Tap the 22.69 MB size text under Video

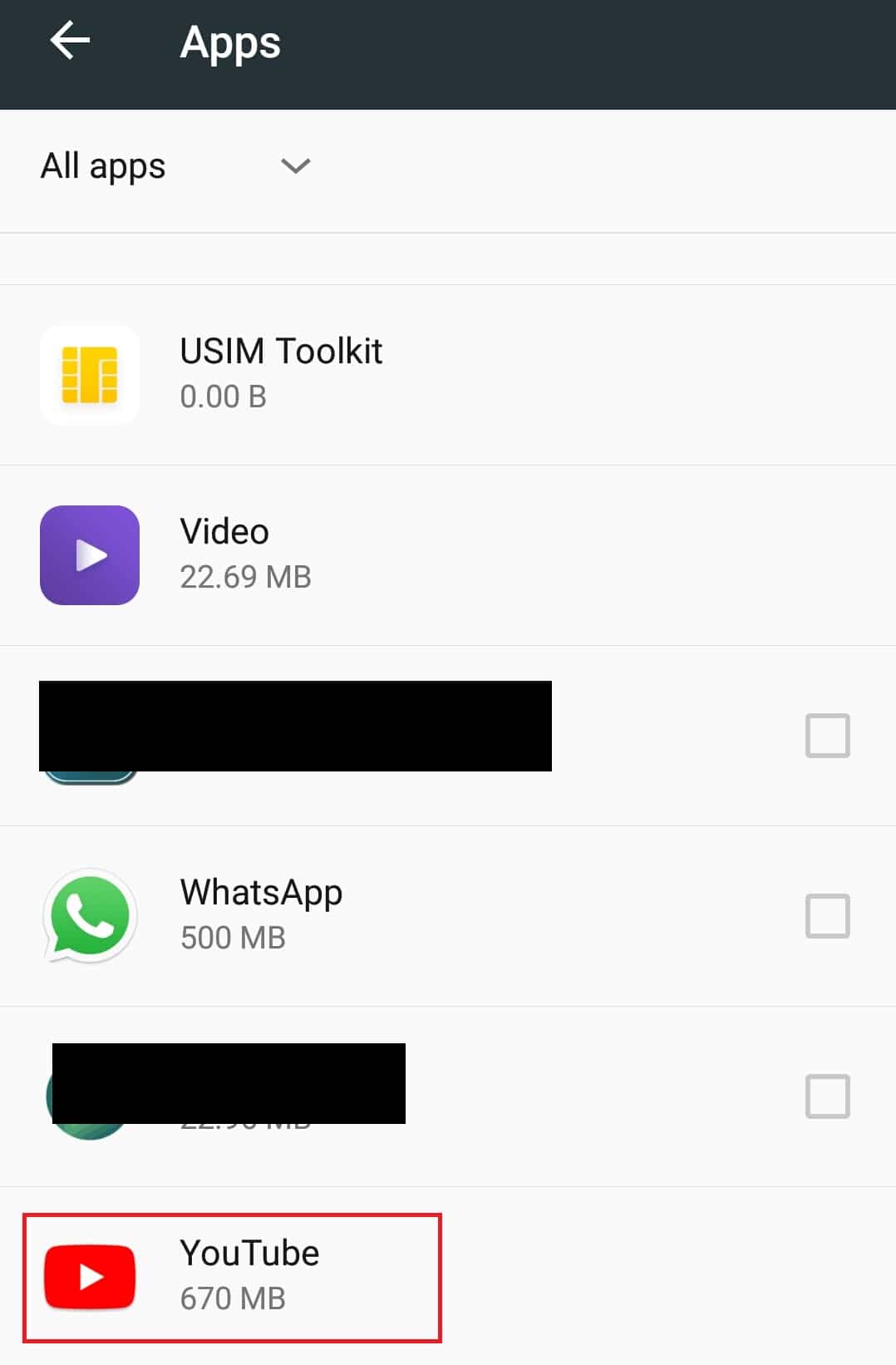pyautogui.click(x=246, y=575)
